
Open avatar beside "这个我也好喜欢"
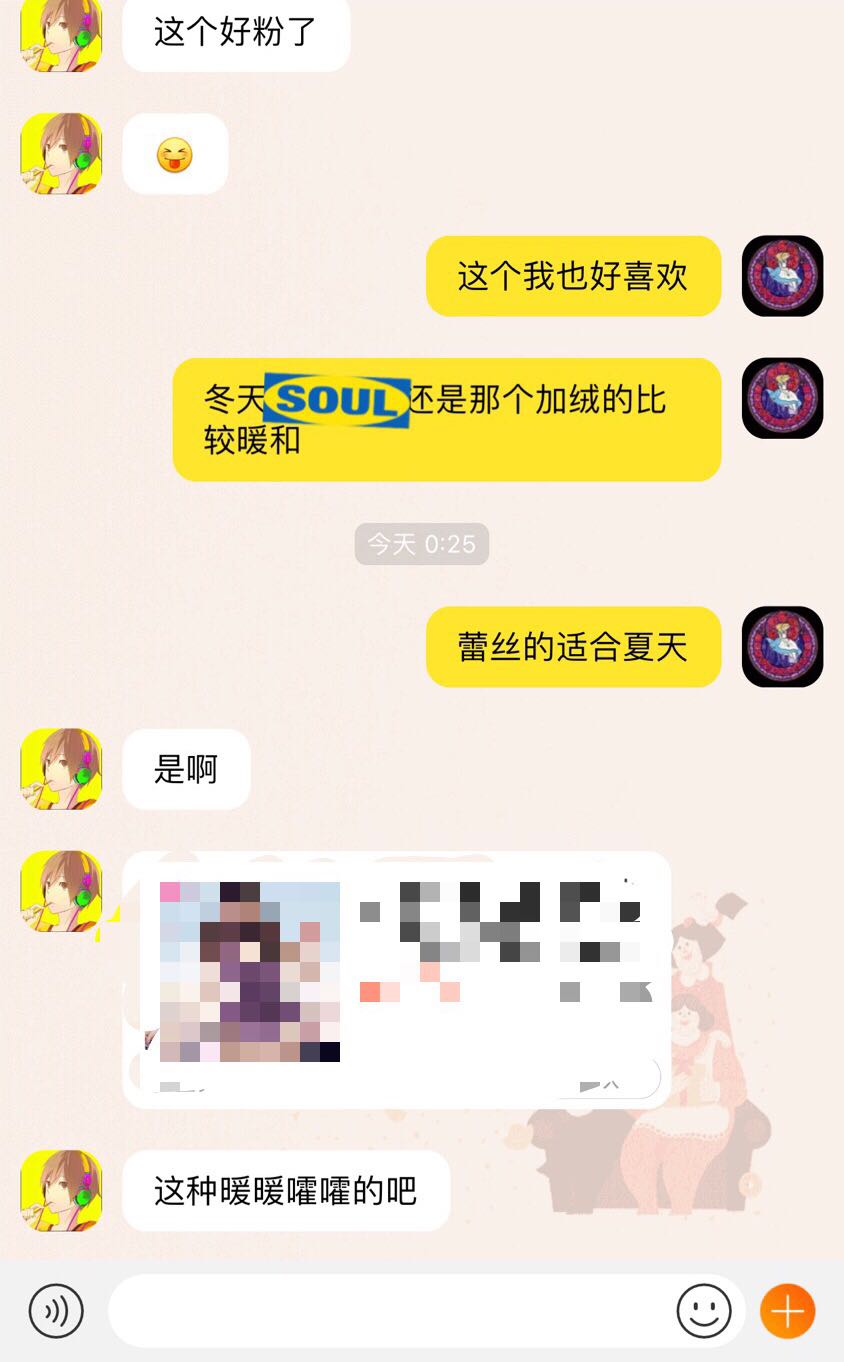[x=782, y=276]
